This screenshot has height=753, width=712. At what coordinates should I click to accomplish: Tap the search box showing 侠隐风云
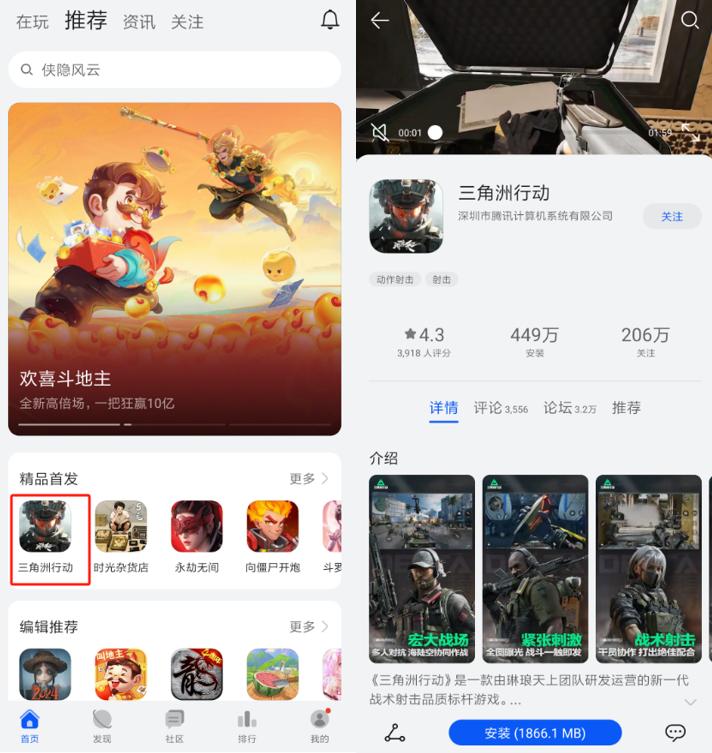(174, 70)
